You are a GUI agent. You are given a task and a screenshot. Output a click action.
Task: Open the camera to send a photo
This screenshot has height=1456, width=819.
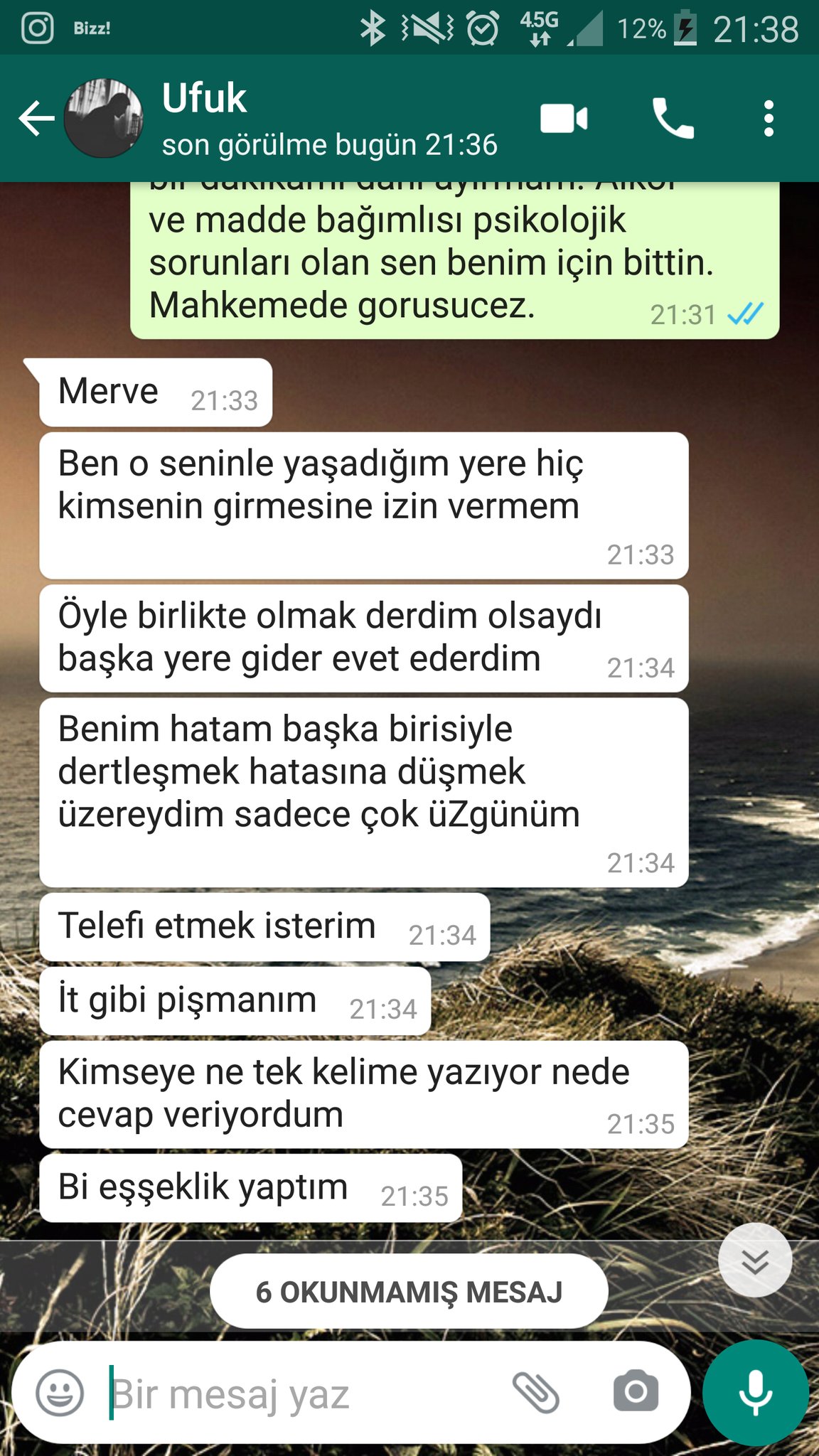tap(636, 1392)
